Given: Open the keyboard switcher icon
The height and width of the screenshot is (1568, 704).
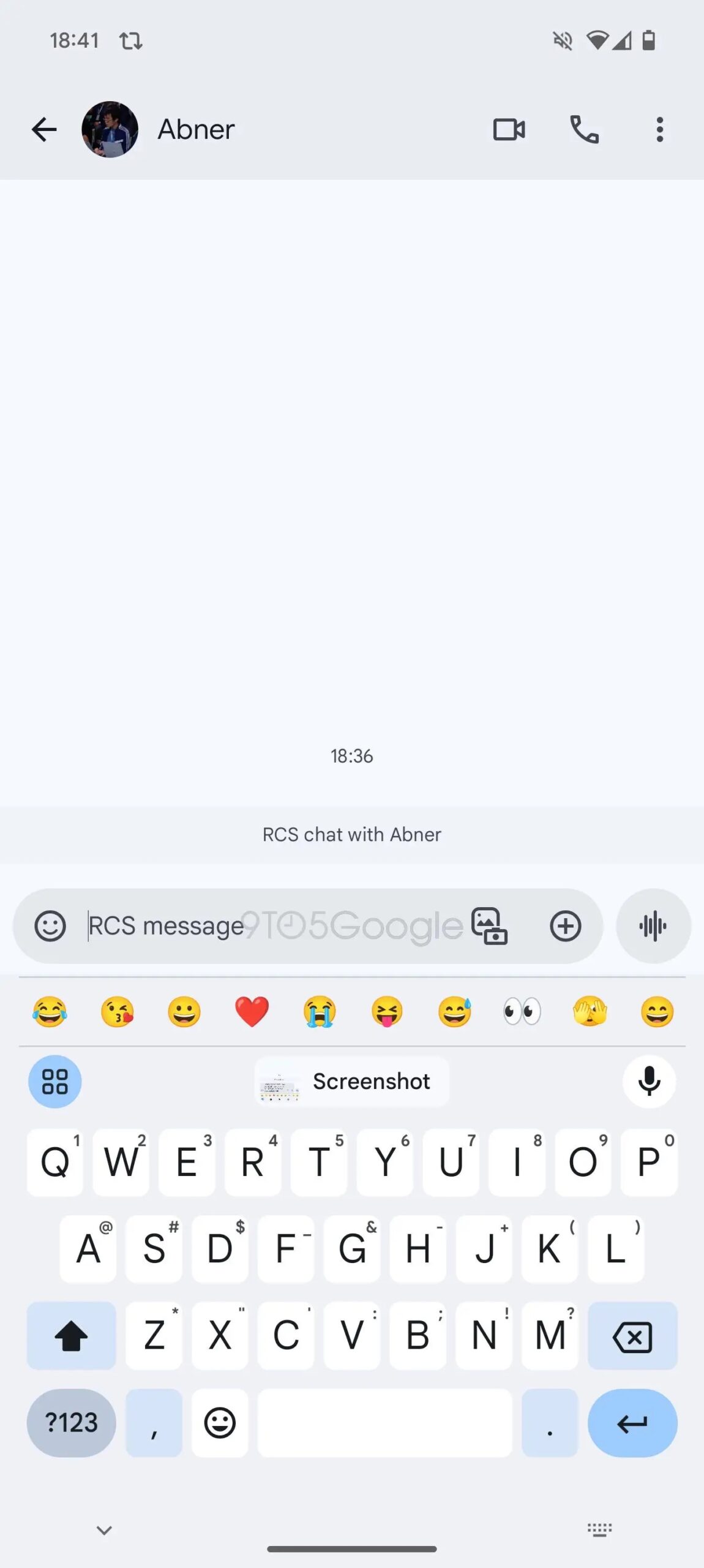Looking at the screenshot, I should pyautogui.click(x=599, y=1529).
